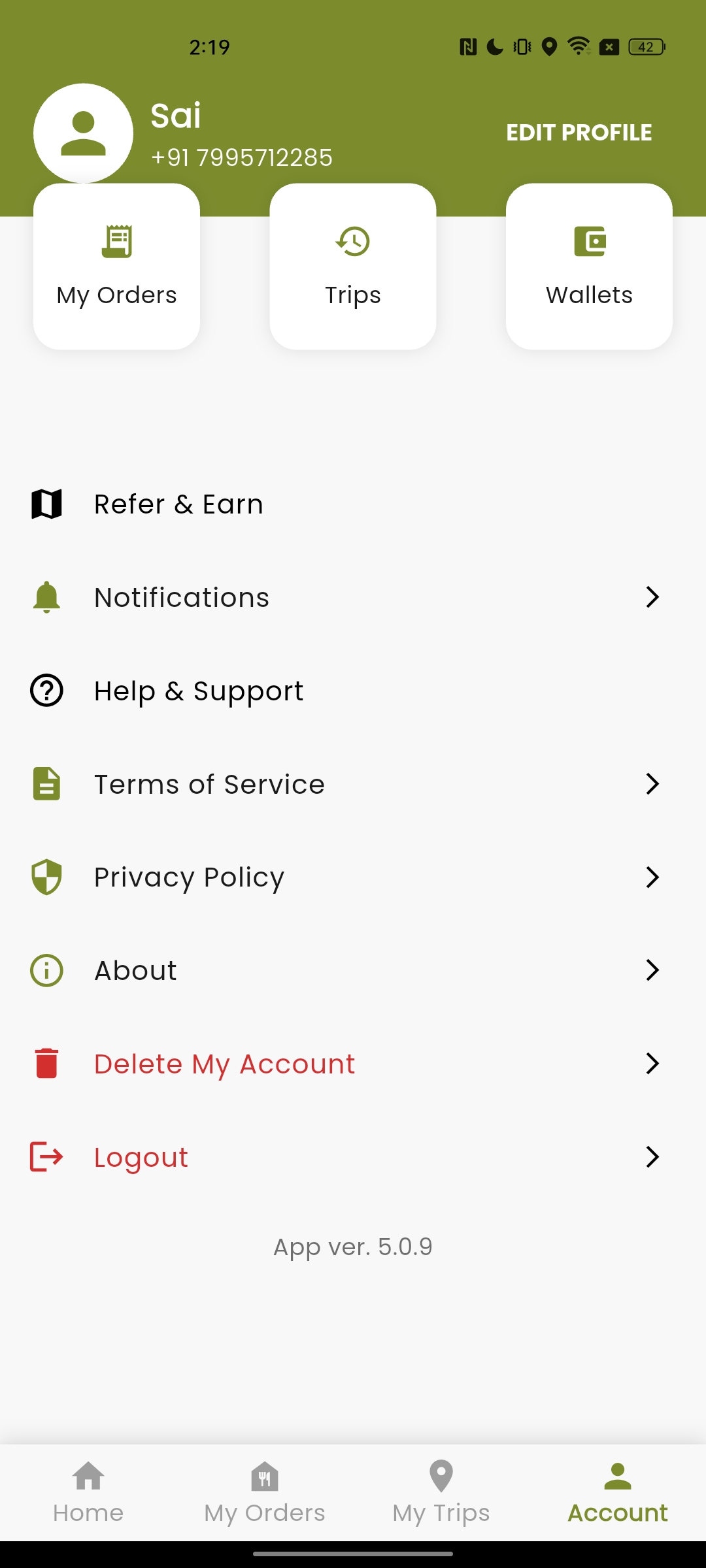Open Terms of Service via its chevron
Image resolution: width=706 pixels, height=1568 pixels.
(x=652, y=783)
